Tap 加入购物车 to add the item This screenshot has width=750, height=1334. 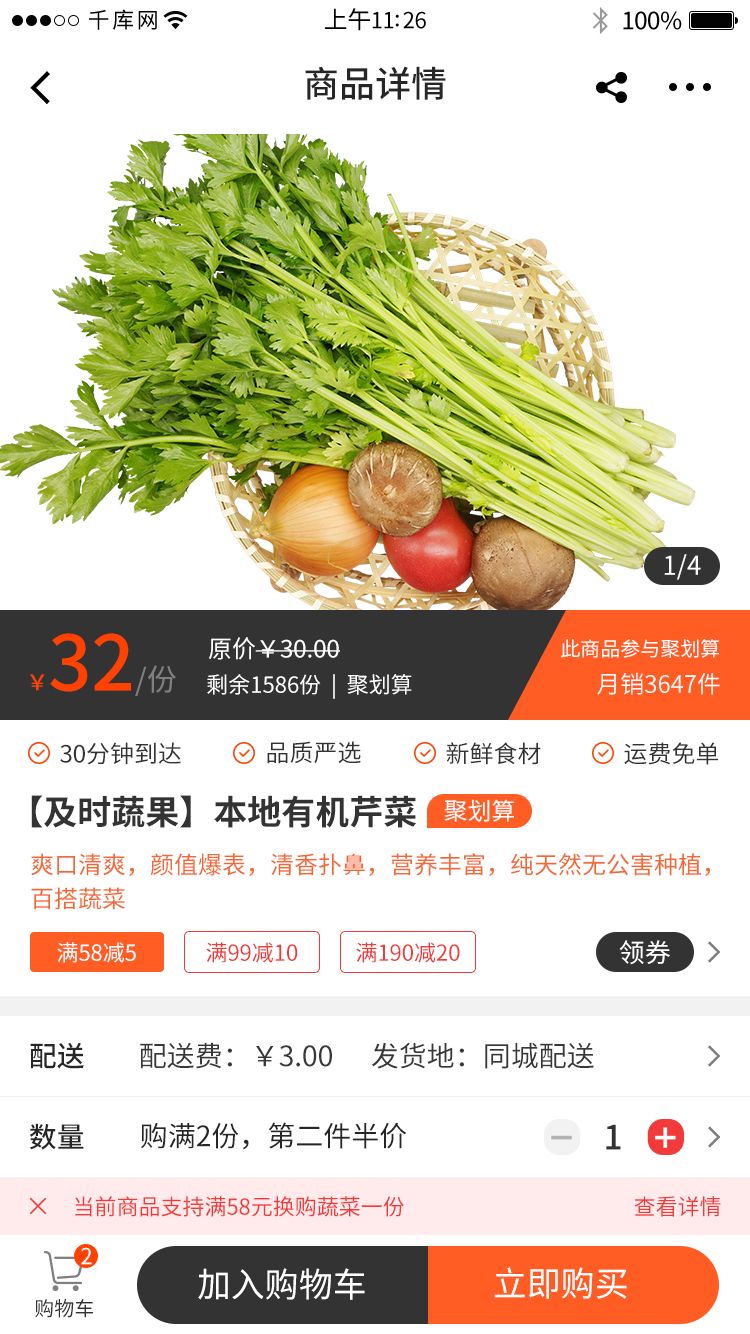[x=282, y=1285]
